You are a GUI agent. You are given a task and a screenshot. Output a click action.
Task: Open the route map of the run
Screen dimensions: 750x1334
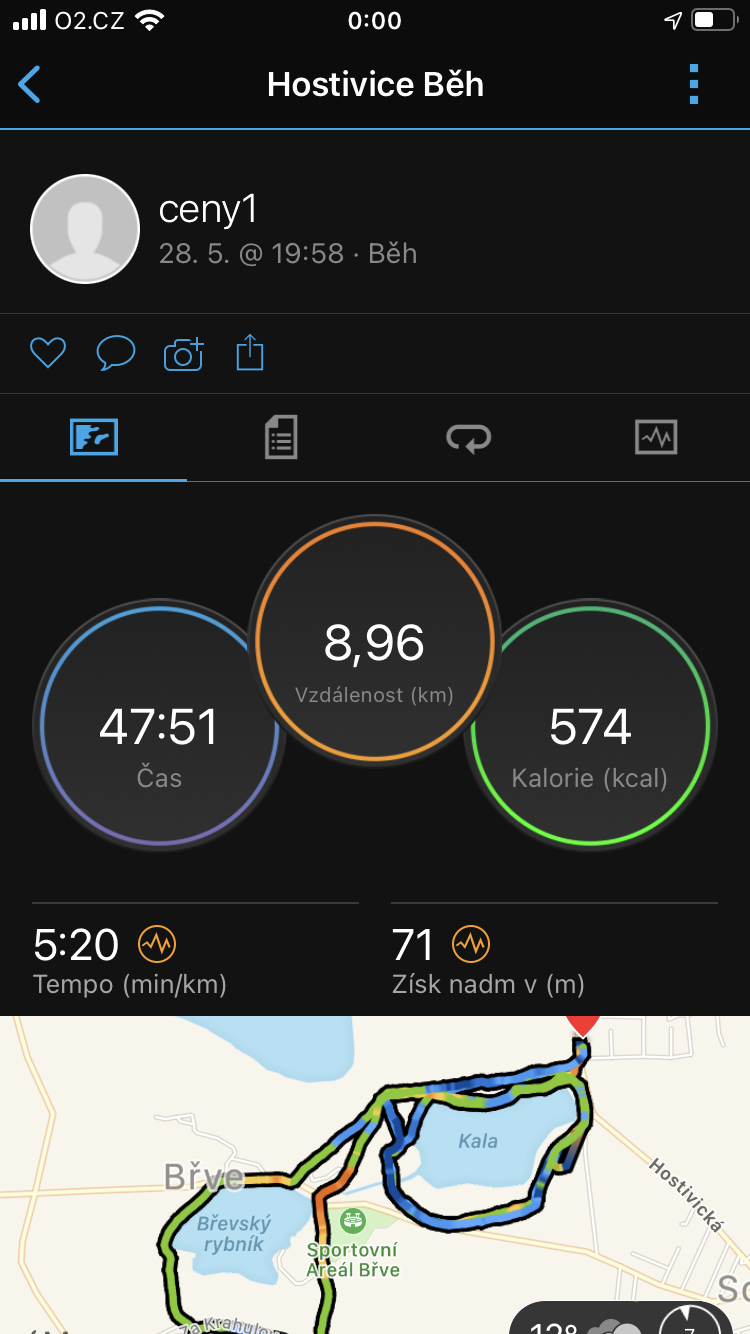(375, 1175)
